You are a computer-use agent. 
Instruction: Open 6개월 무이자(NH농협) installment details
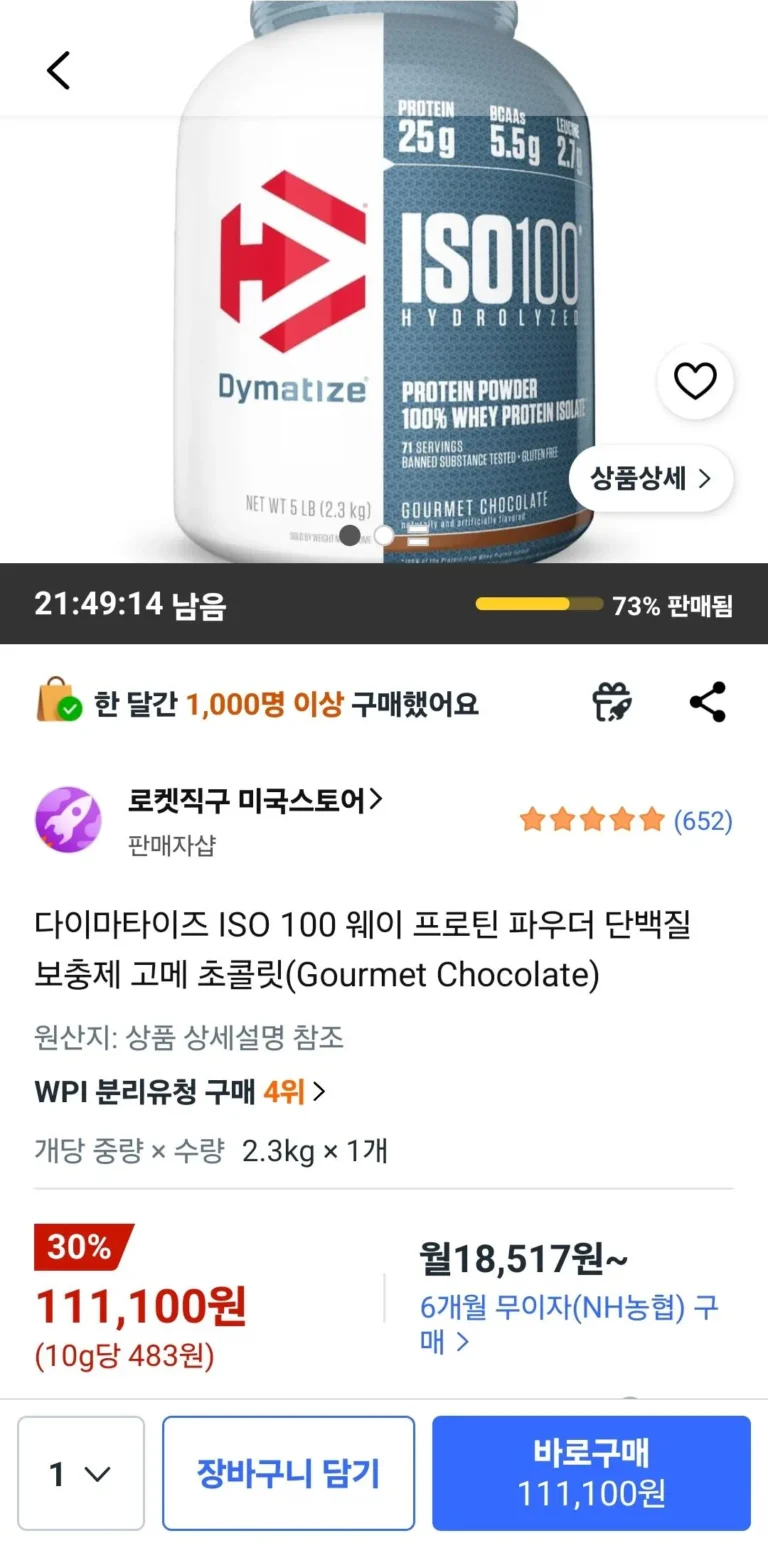pos(568,1323)
